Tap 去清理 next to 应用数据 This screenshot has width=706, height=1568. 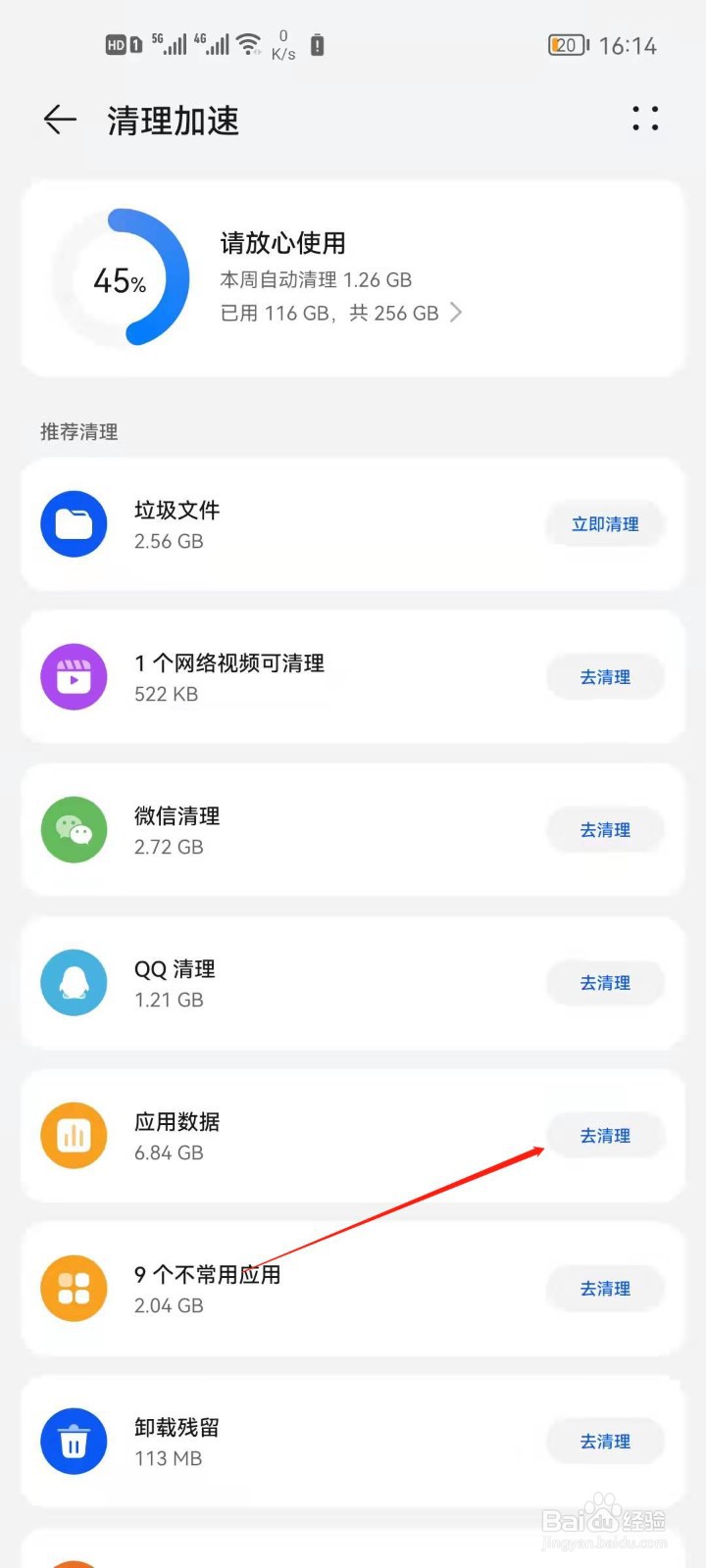coord(605,1136)
